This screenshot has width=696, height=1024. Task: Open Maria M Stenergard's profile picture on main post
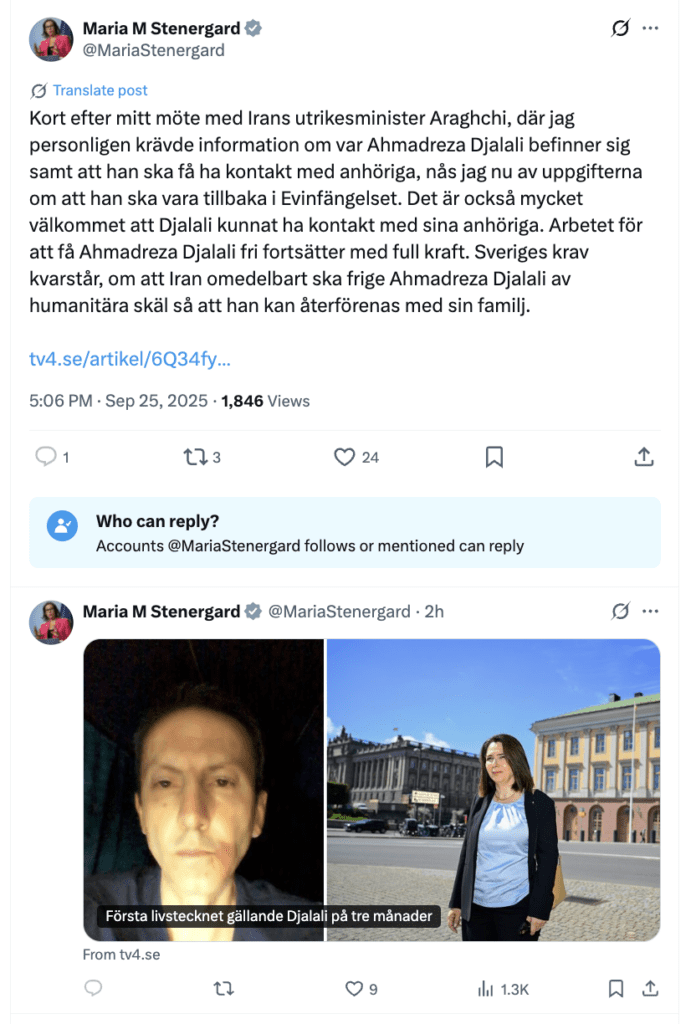click(51, 39)
